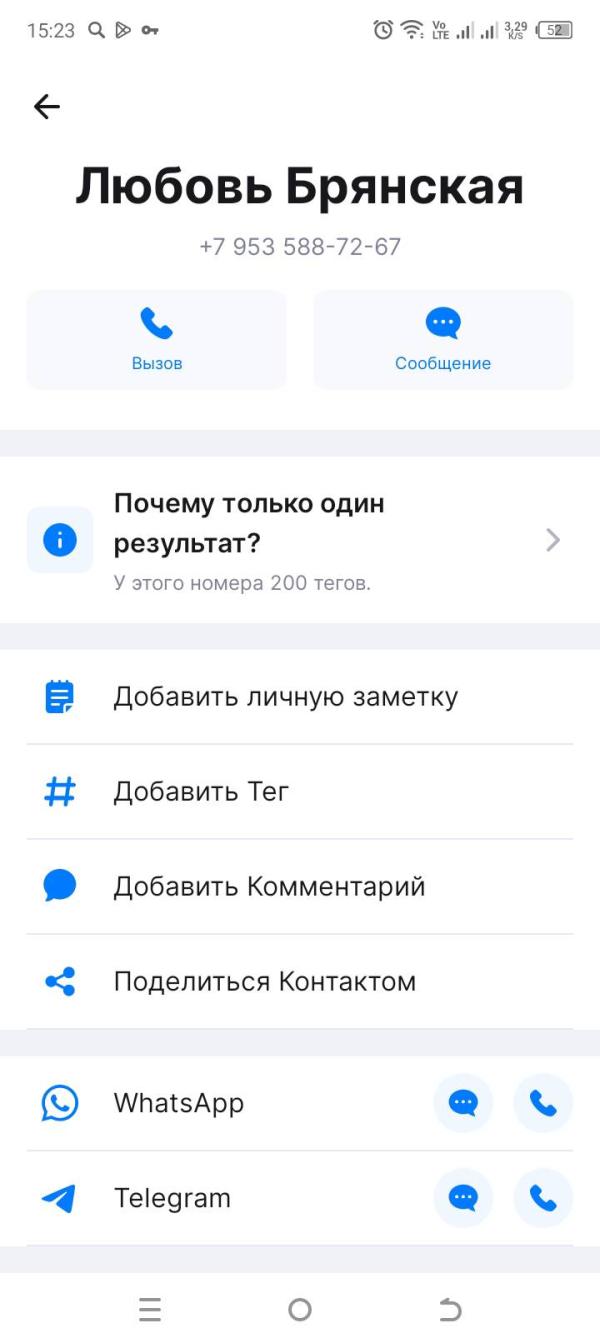The image size is (600, 1342).
Task: Message the contact via Telegram chat icon
Action: 463,1198
